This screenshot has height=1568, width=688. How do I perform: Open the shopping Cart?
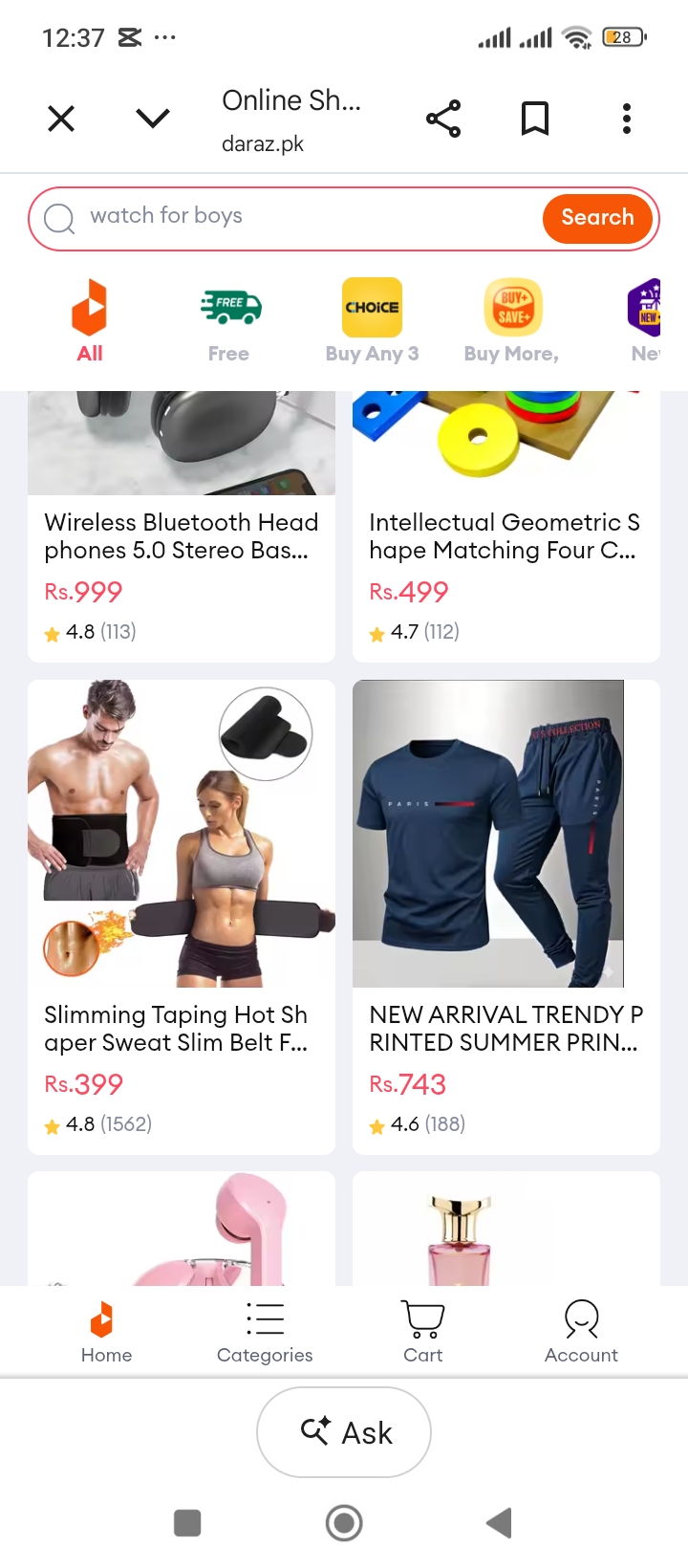pos(423,1332)
